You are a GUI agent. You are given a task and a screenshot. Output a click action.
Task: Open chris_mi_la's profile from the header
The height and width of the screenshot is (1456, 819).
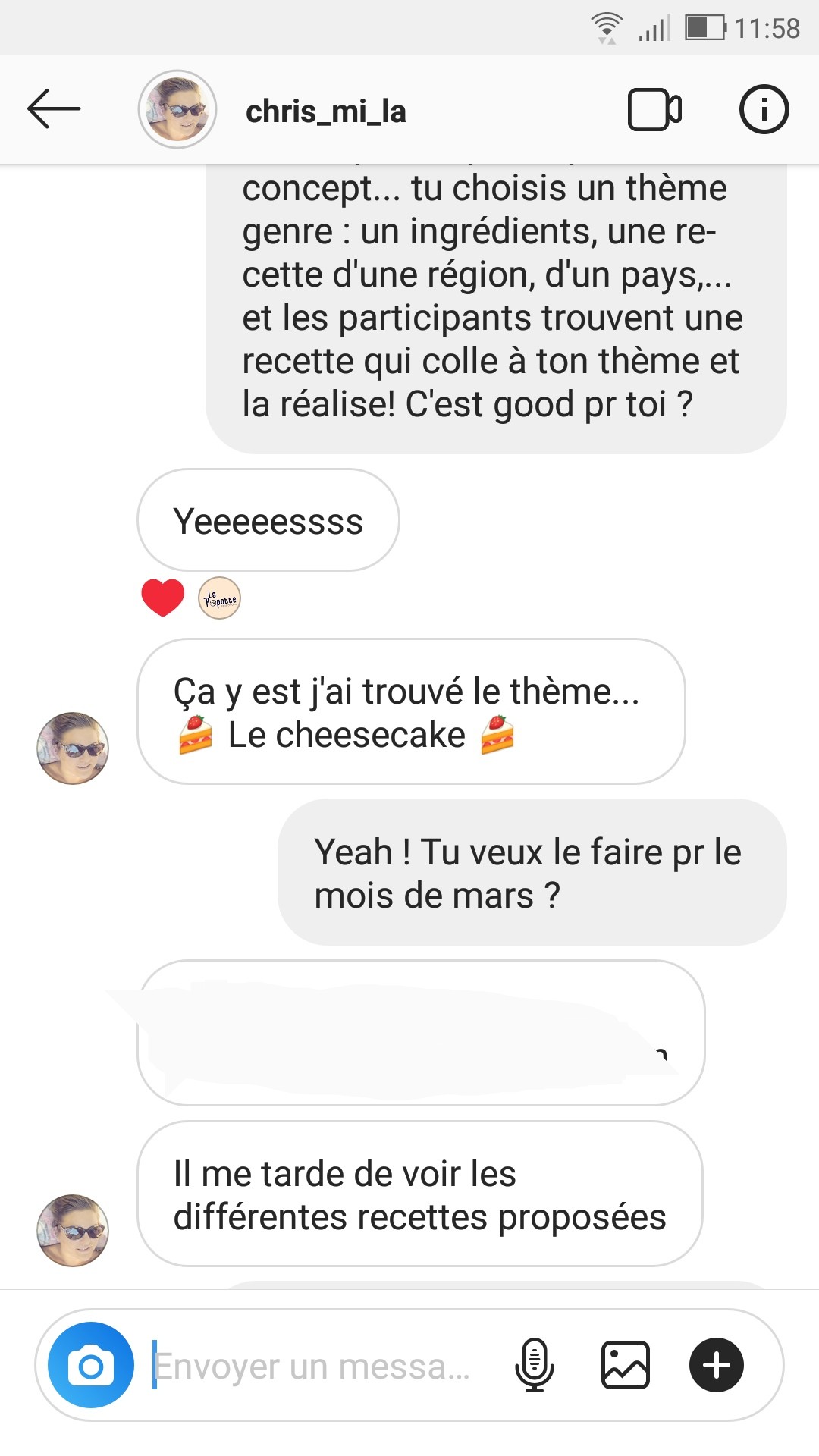[325, 111]
